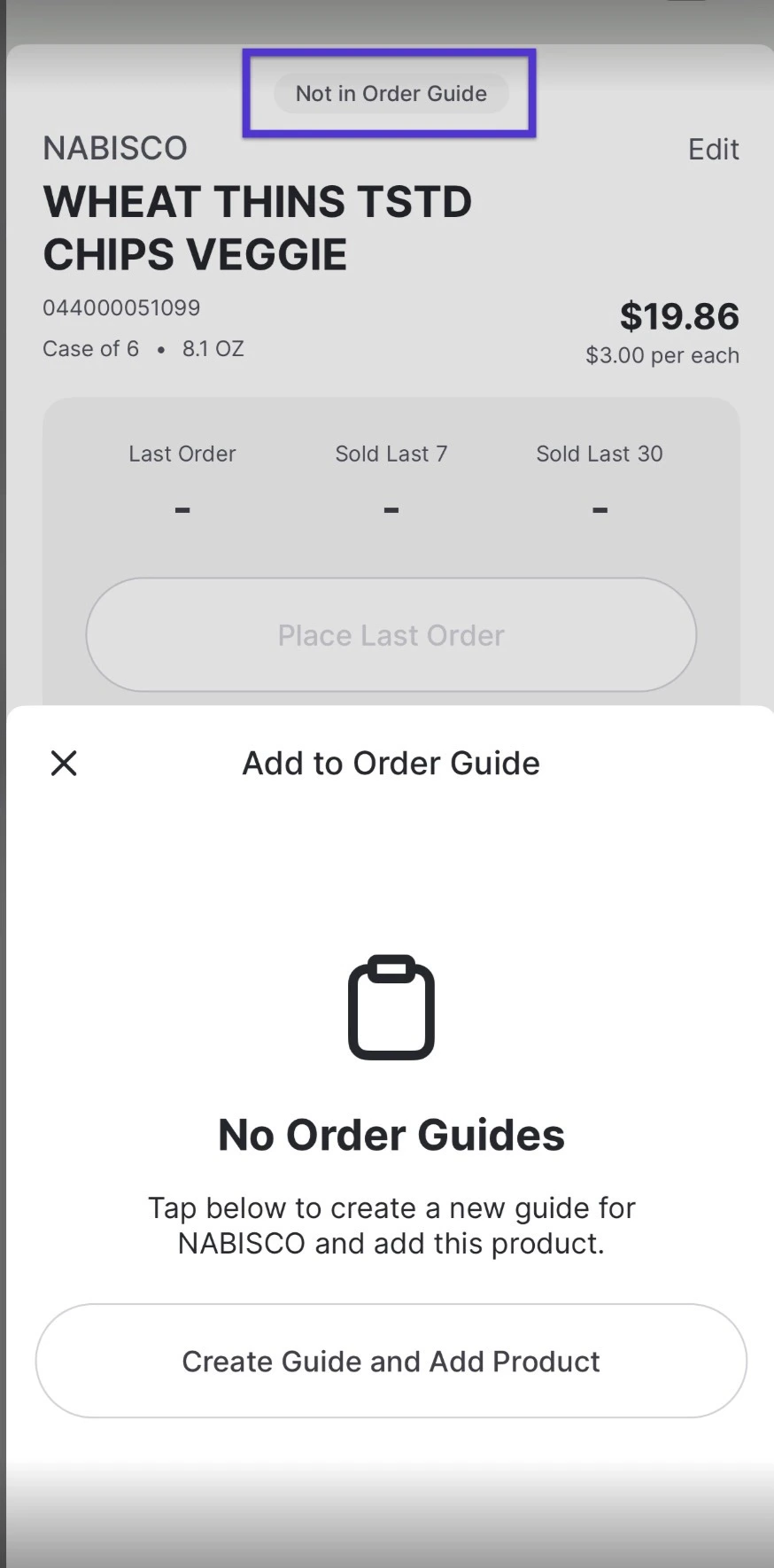
Task: Tap Create Guide and Add Product
Action: pos(391,1361)
